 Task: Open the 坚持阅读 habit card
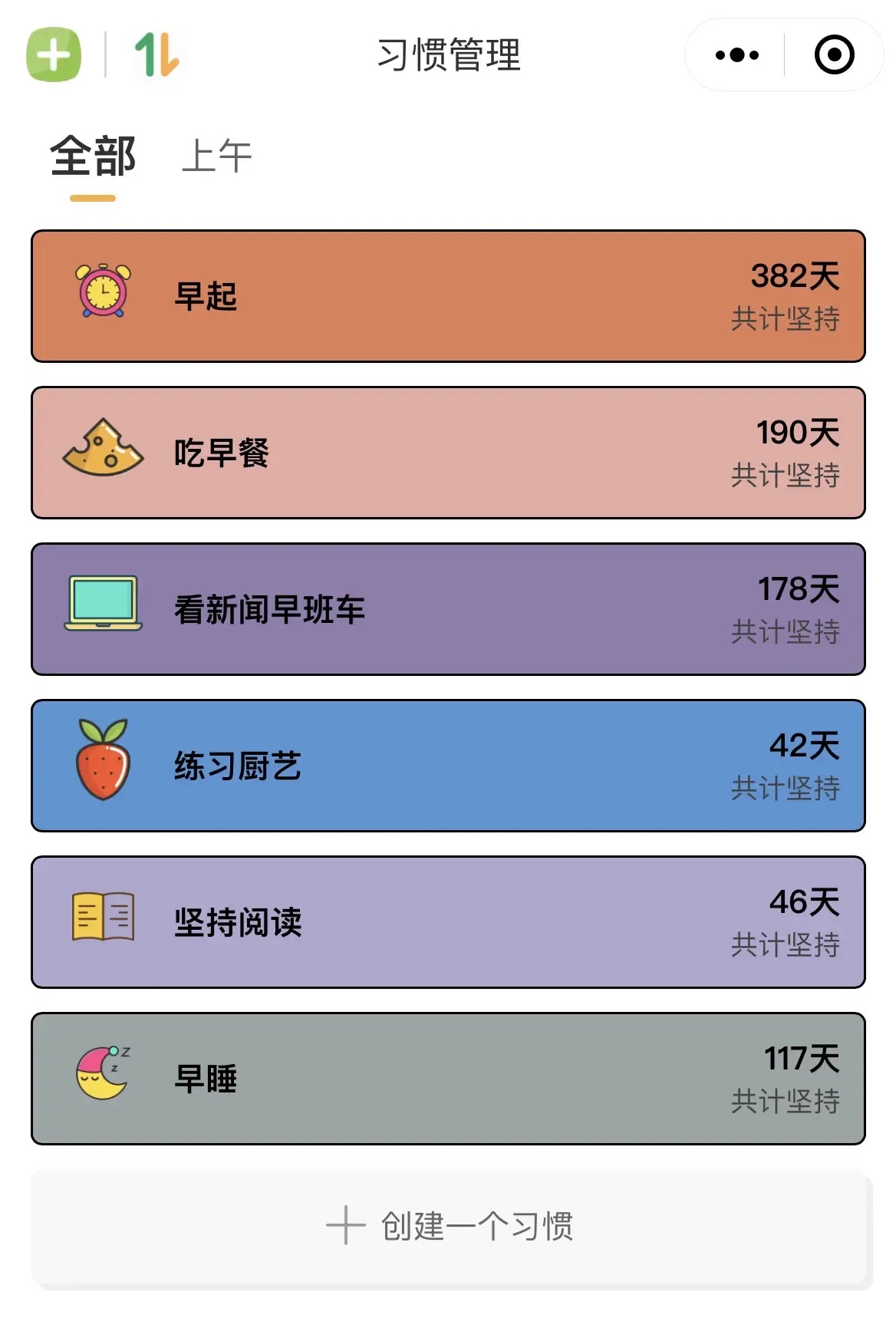(x=448, y=922)
